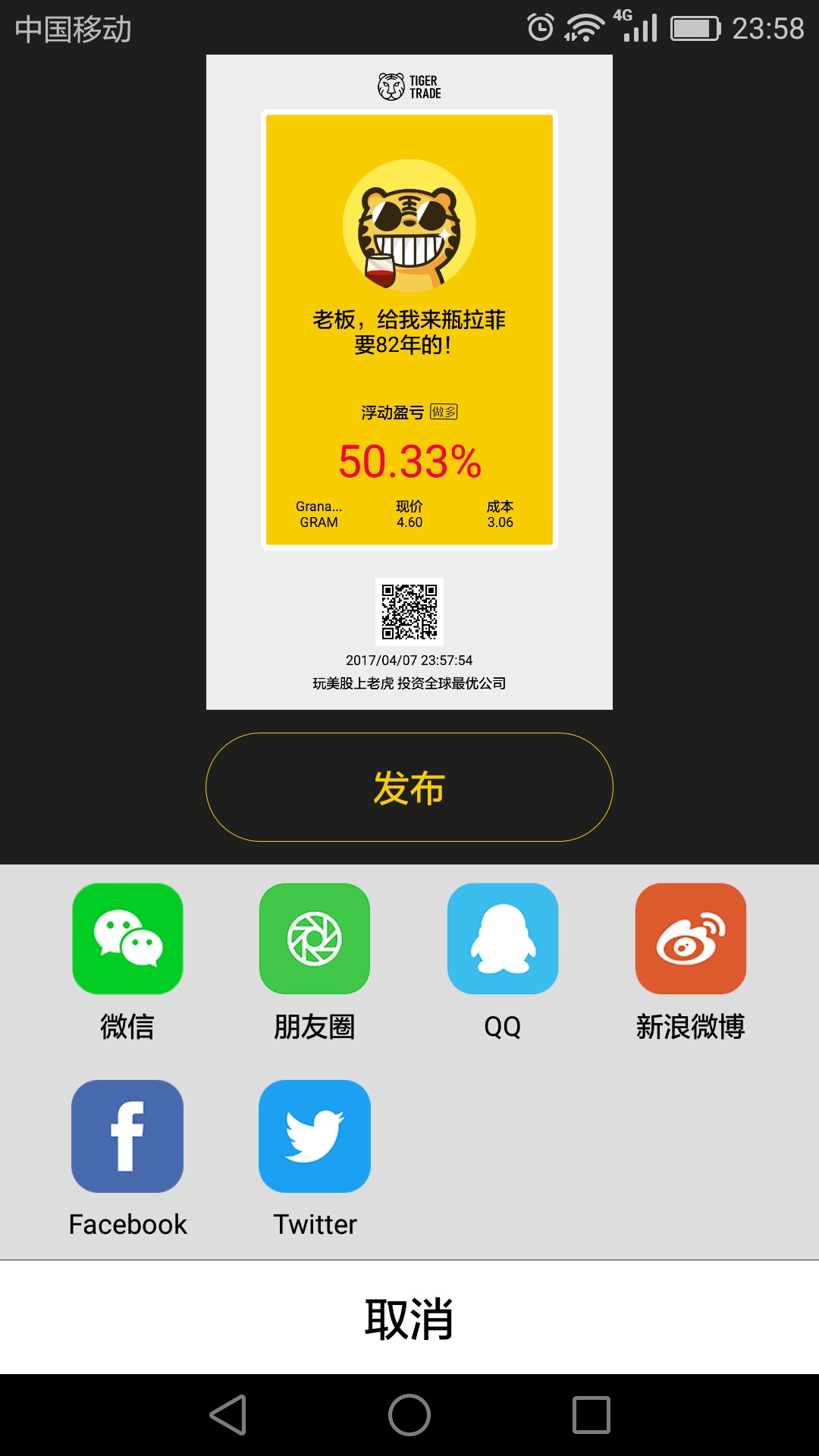Tap the 发布 publish button
819x1456 pixels.
click(x=409, y=787)
